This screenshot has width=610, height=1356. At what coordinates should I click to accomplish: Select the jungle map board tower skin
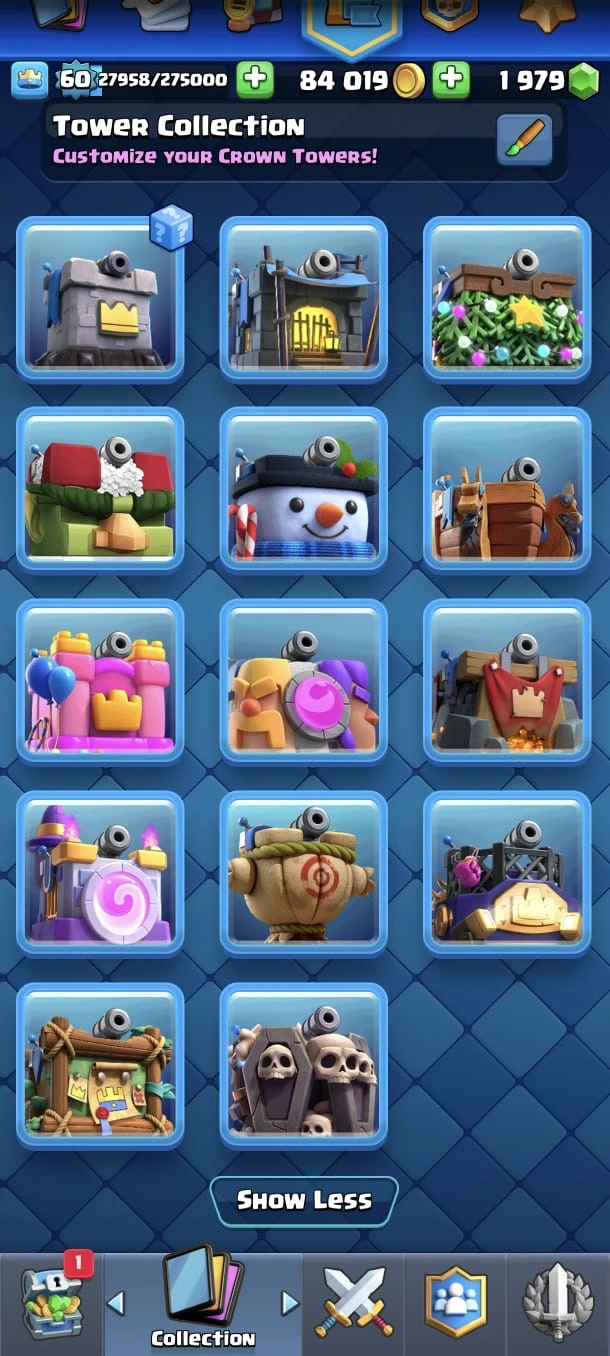coord(100,1065)
